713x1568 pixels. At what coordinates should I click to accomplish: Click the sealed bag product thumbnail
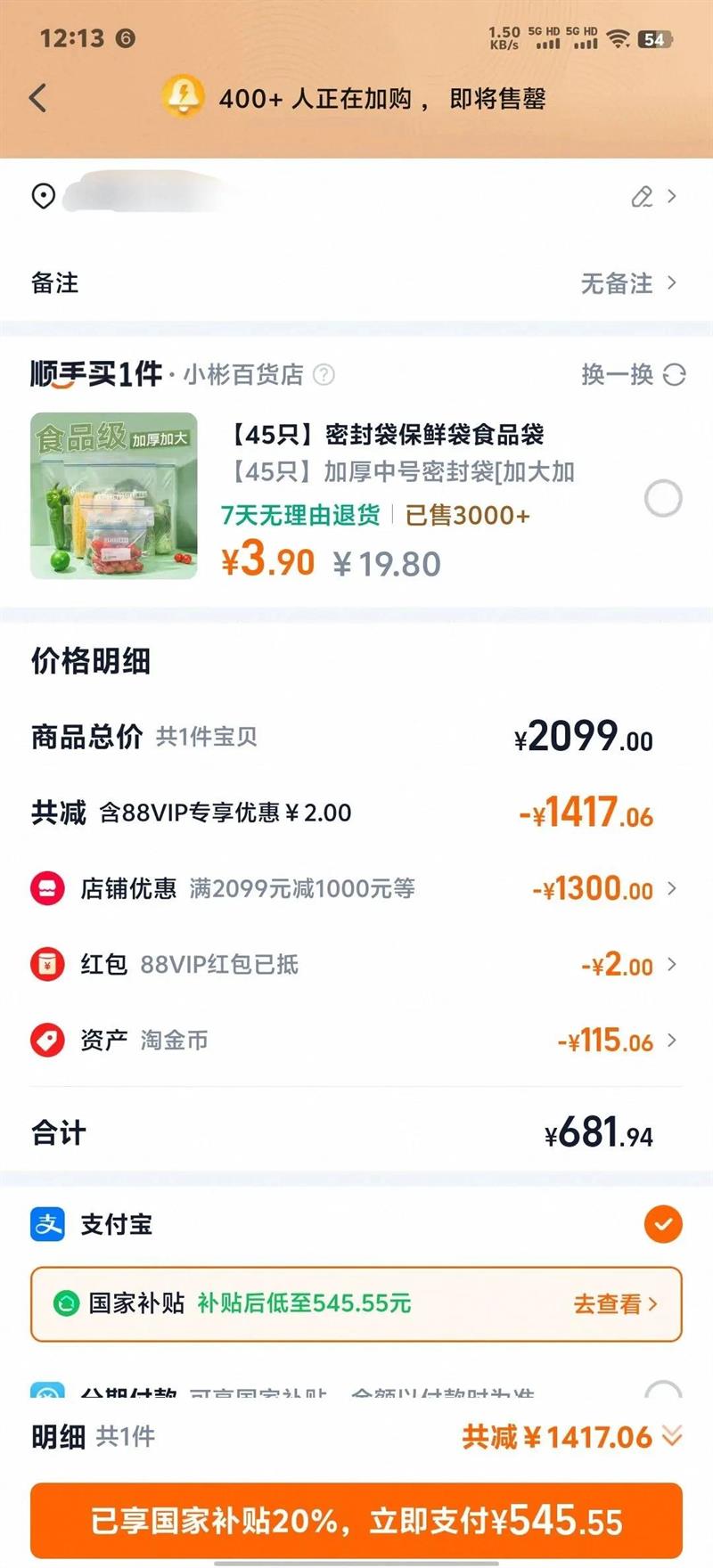click(114, 497)
